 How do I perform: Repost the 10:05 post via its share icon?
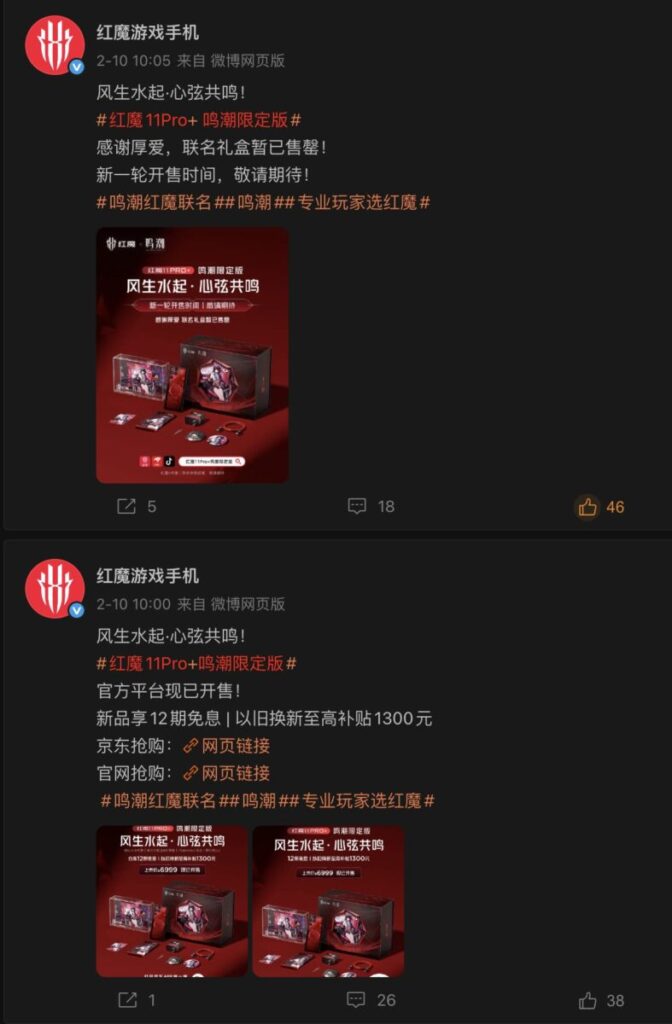[127, 507]
